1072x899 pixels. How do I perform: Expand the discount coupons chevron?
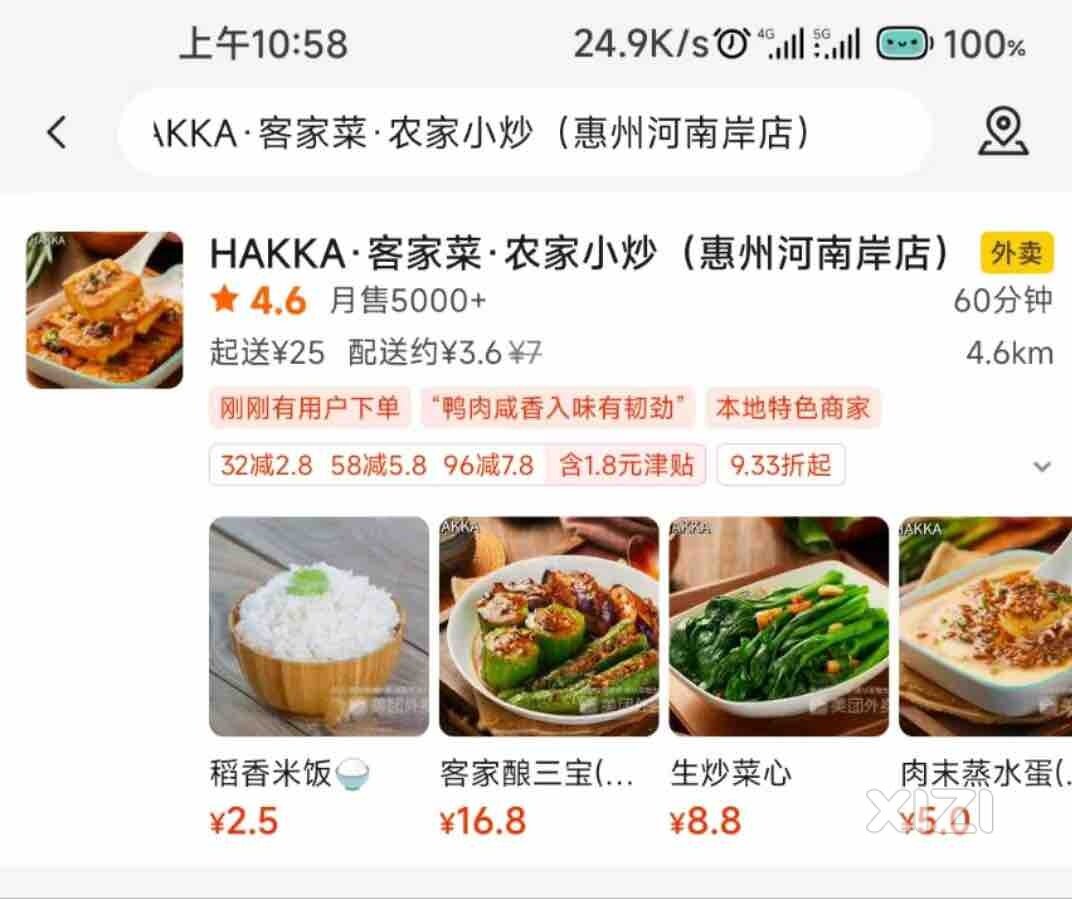pos(1042,467)
